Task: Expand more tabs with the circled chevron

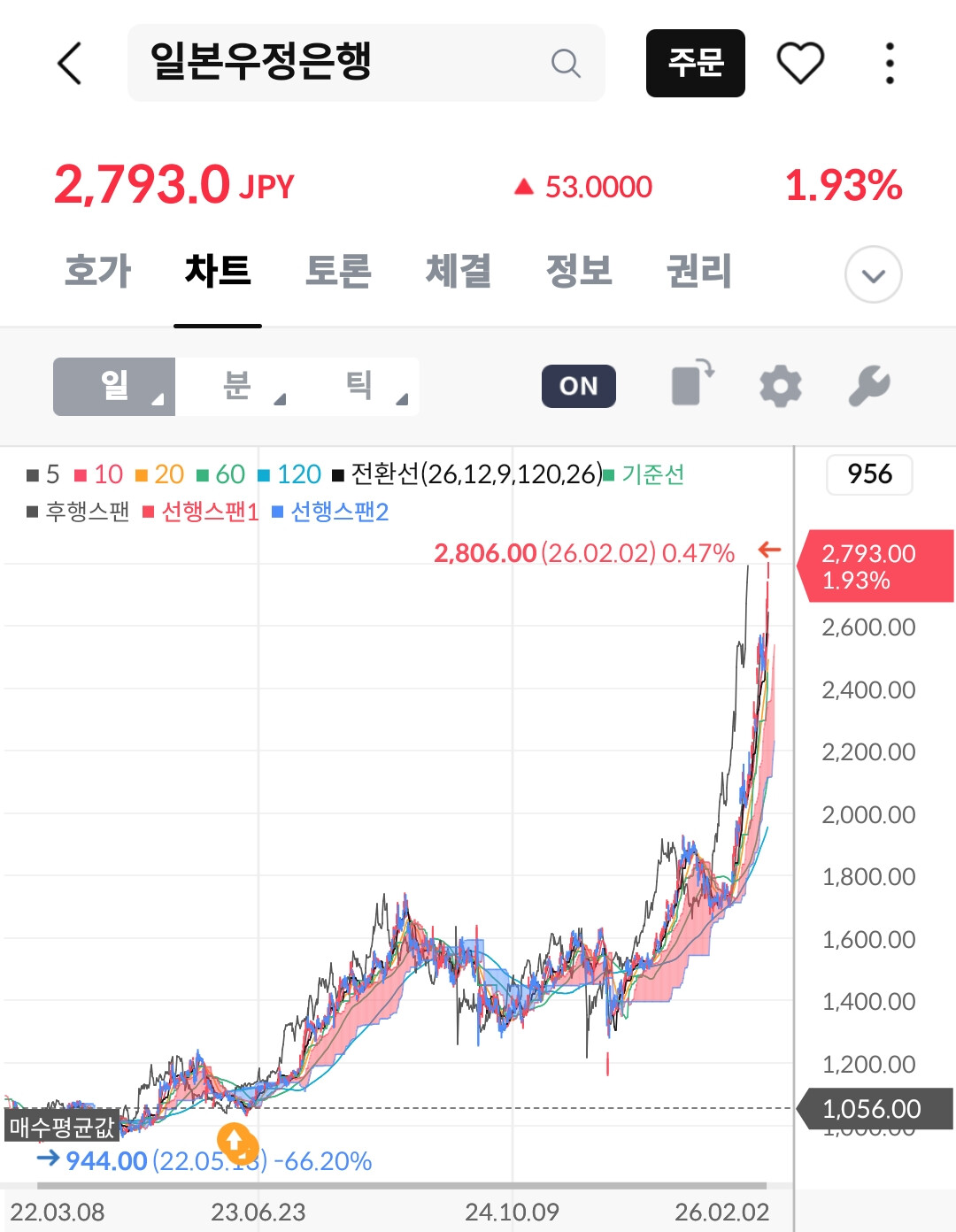Action: (873, 274)
